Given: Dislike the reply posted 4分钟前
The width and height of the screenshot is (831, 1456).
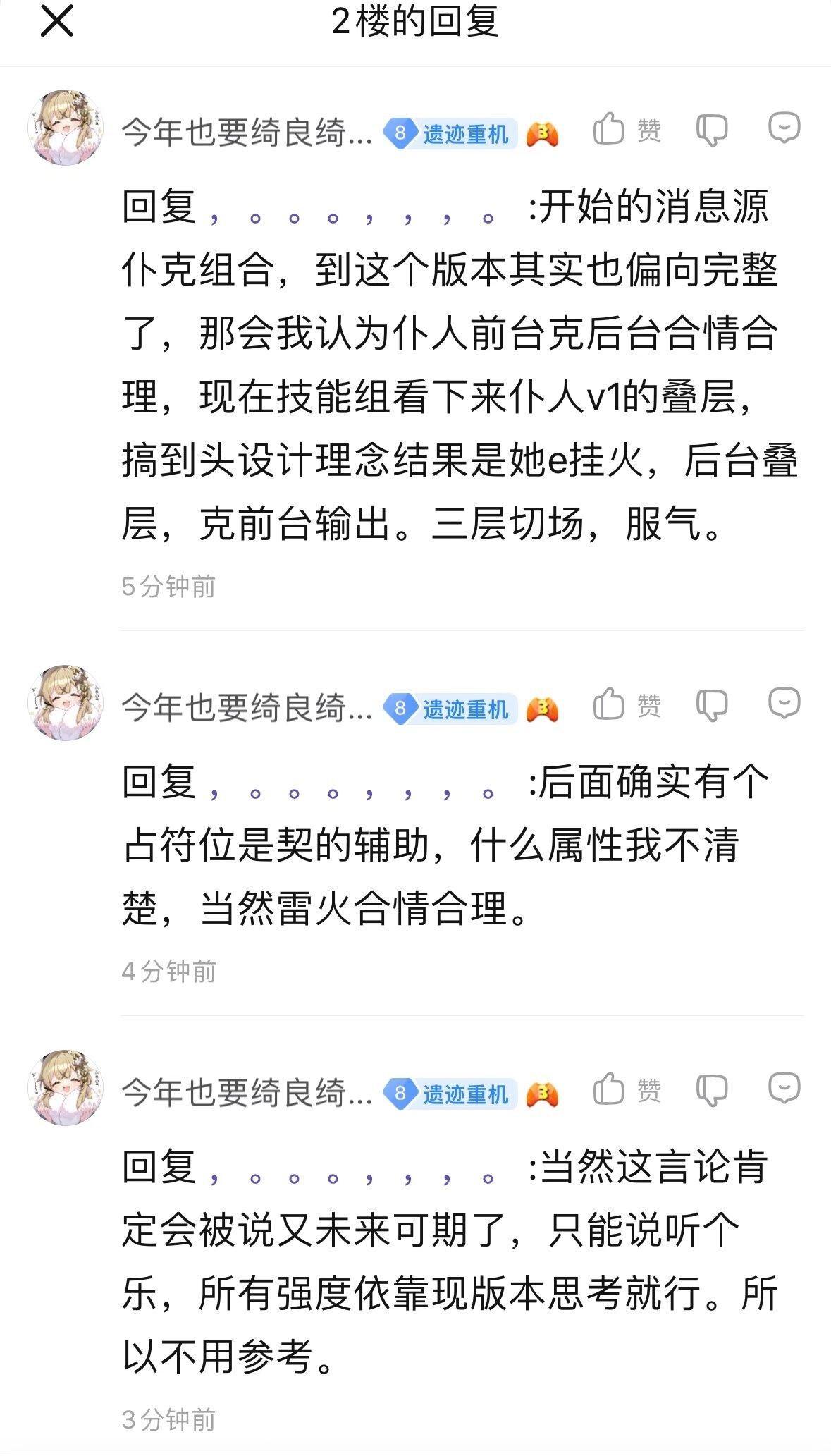Looking at the screenshot, I should click(712, 704).
